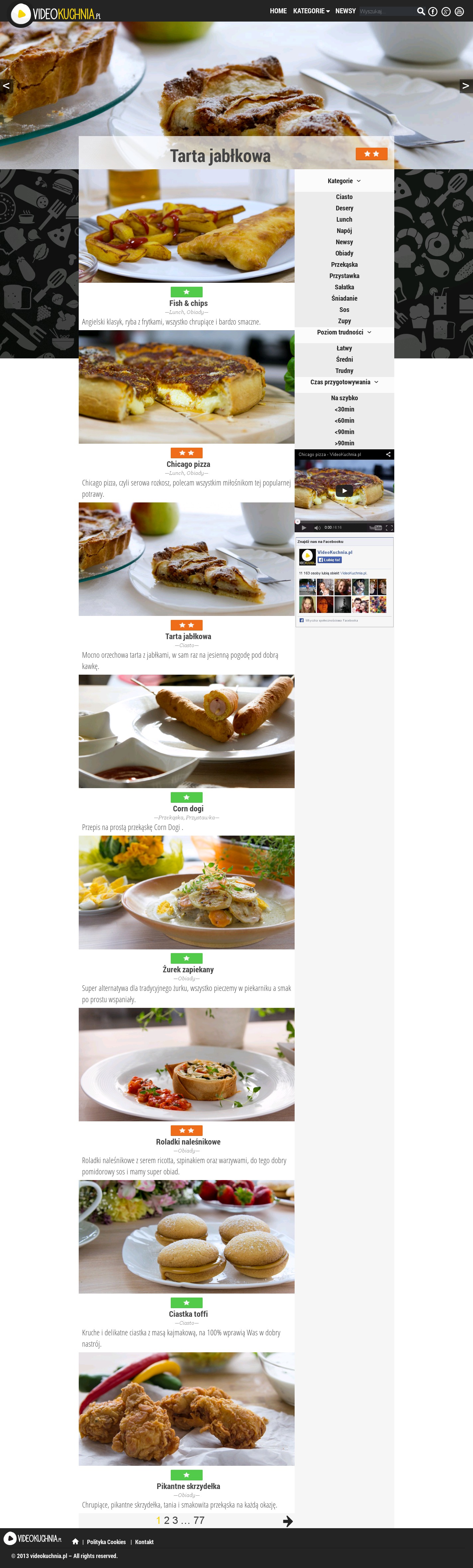Filter recipes by Na szybko time

344,398
